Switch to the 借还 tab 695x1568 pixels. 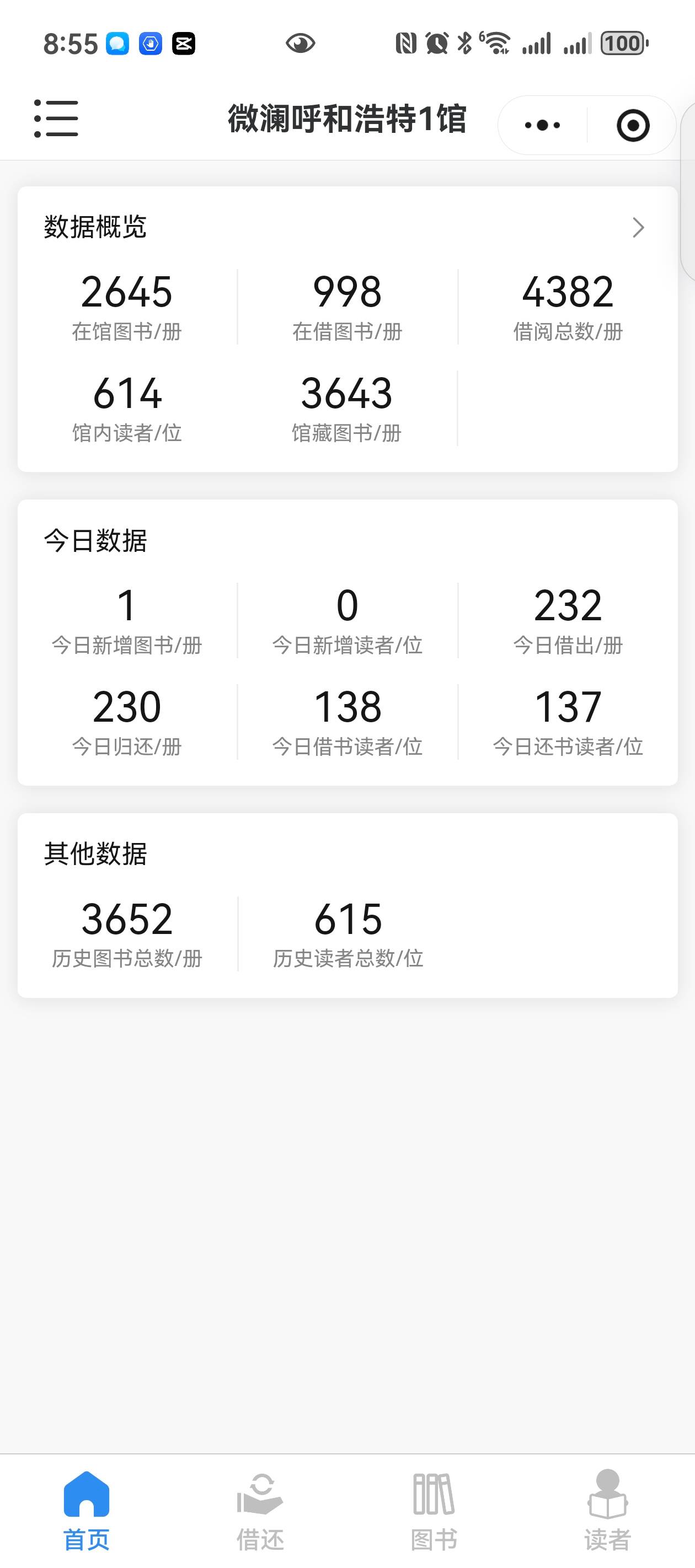[260, 1510]
